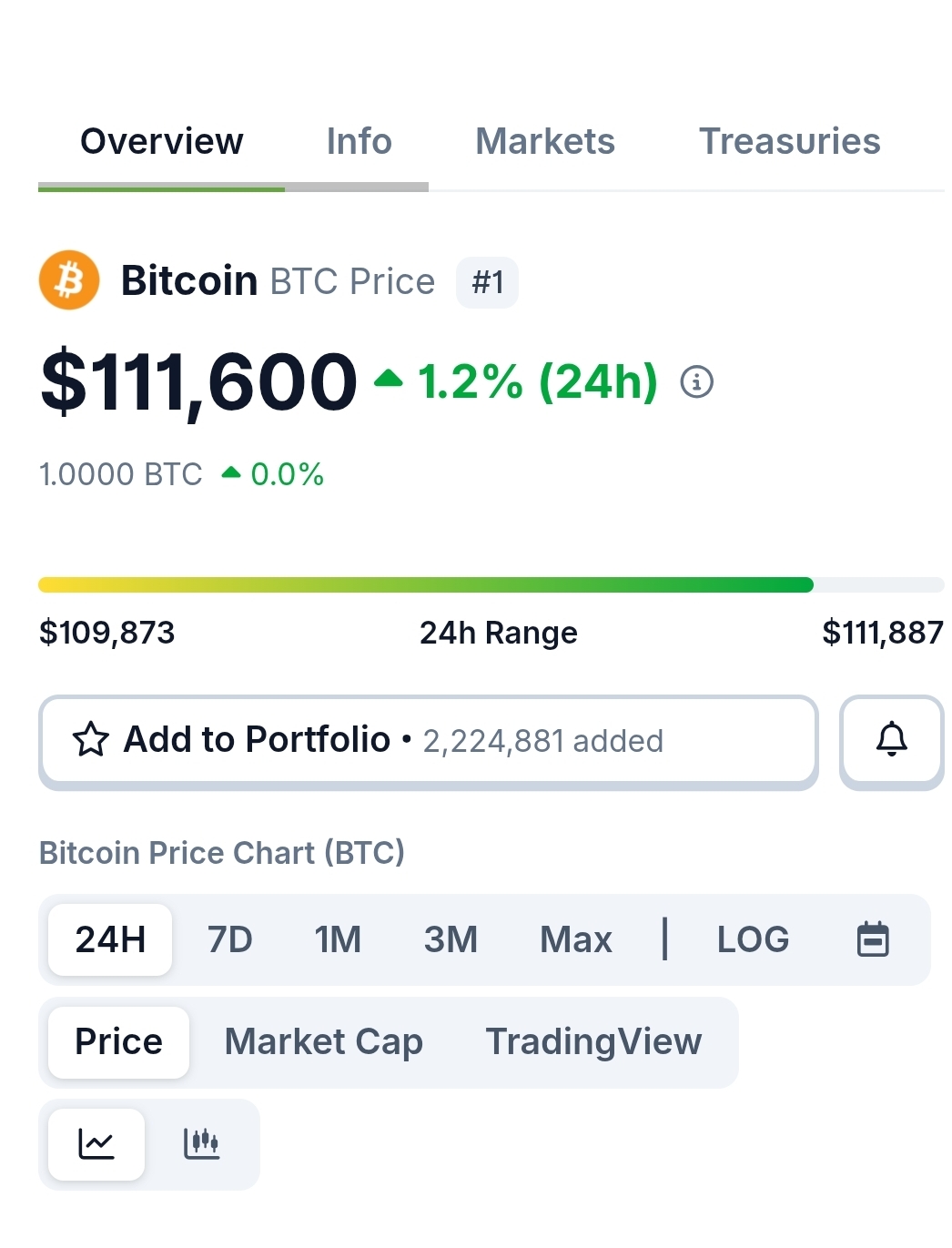This screenshot has height=1248, width=952.
Task: Select the 24H chart range
Action: click(110, 939)
